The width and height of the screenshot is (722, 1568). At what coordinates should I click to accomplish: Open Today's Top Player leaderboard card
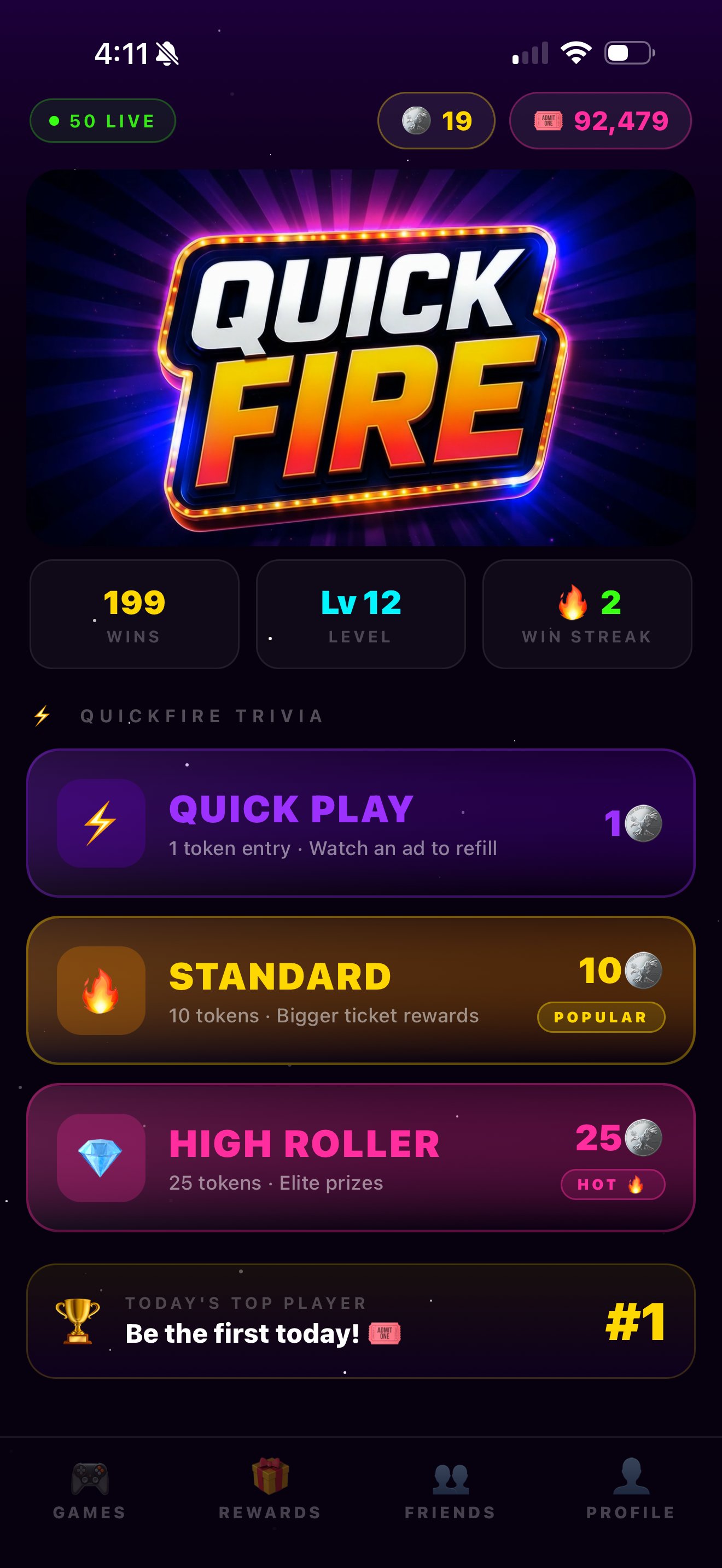361,1321
